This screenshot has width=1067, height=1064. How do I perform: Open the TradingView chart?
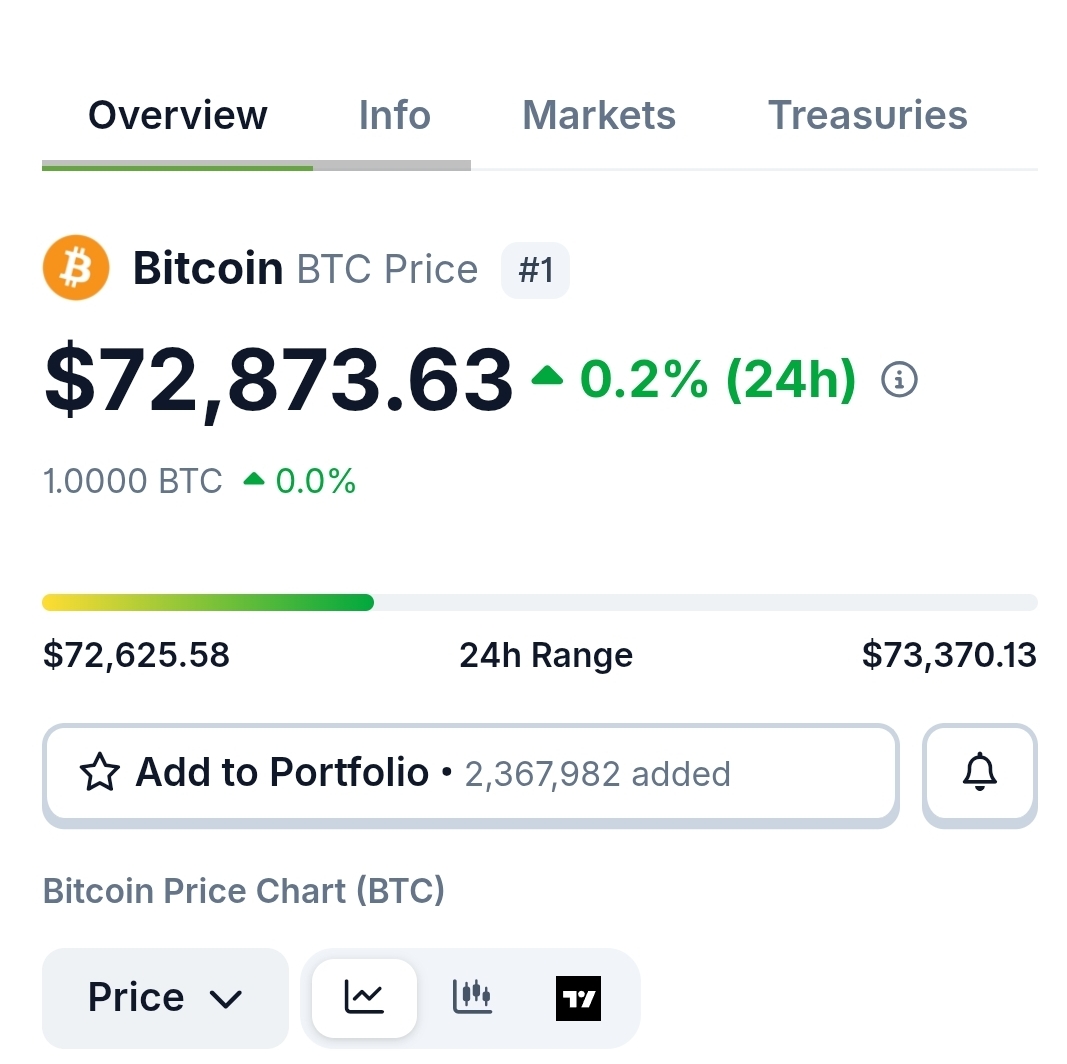(578, 997)
